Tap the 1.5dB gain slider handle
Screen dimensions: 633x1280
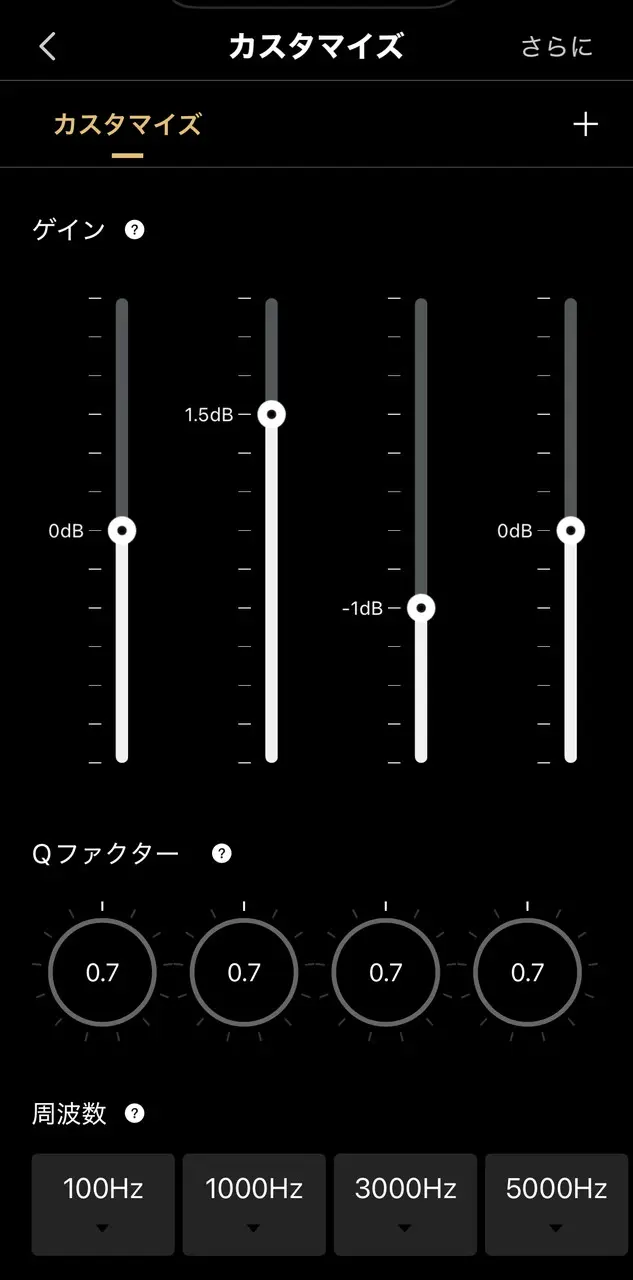click(x=271, y=414)
